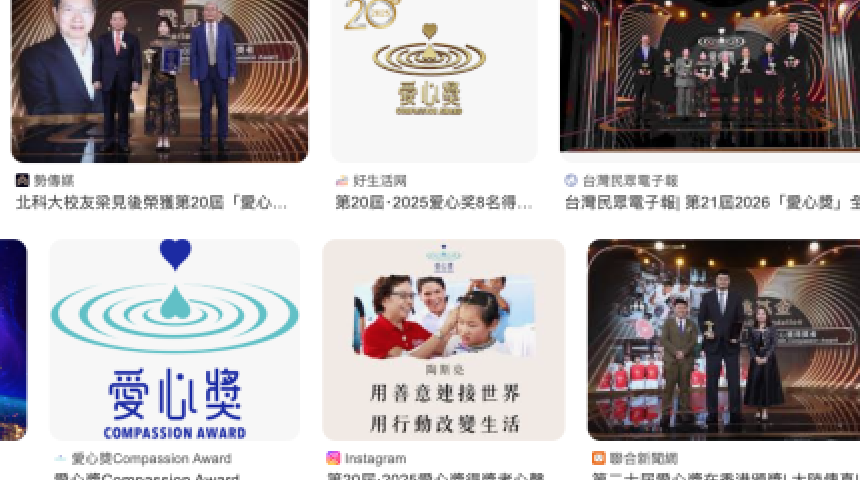Open the 台灣民眾電子報 award ceremony image
This screenshot has width=860, height=480.
point(710,80)
